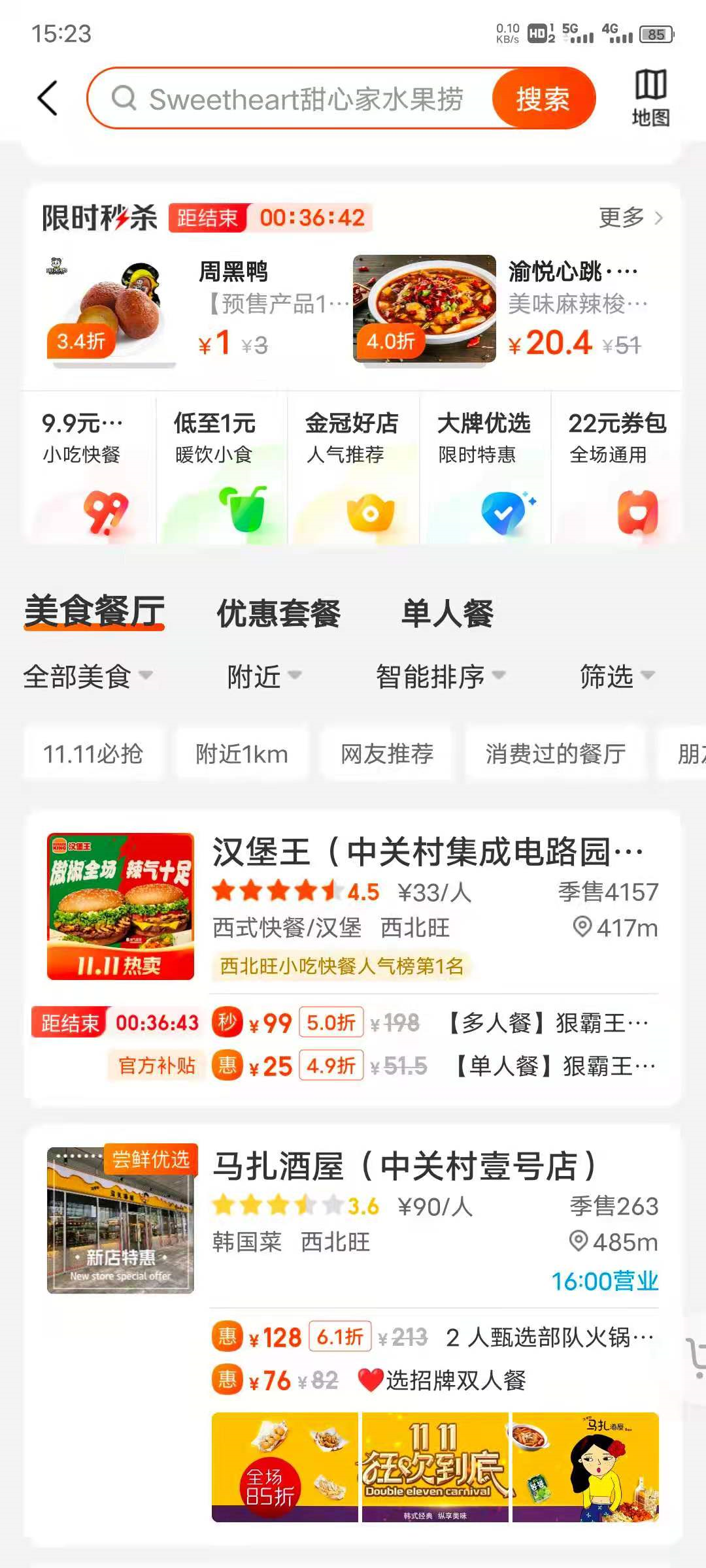Tap the orange 搜索 button

click(543, 99)
